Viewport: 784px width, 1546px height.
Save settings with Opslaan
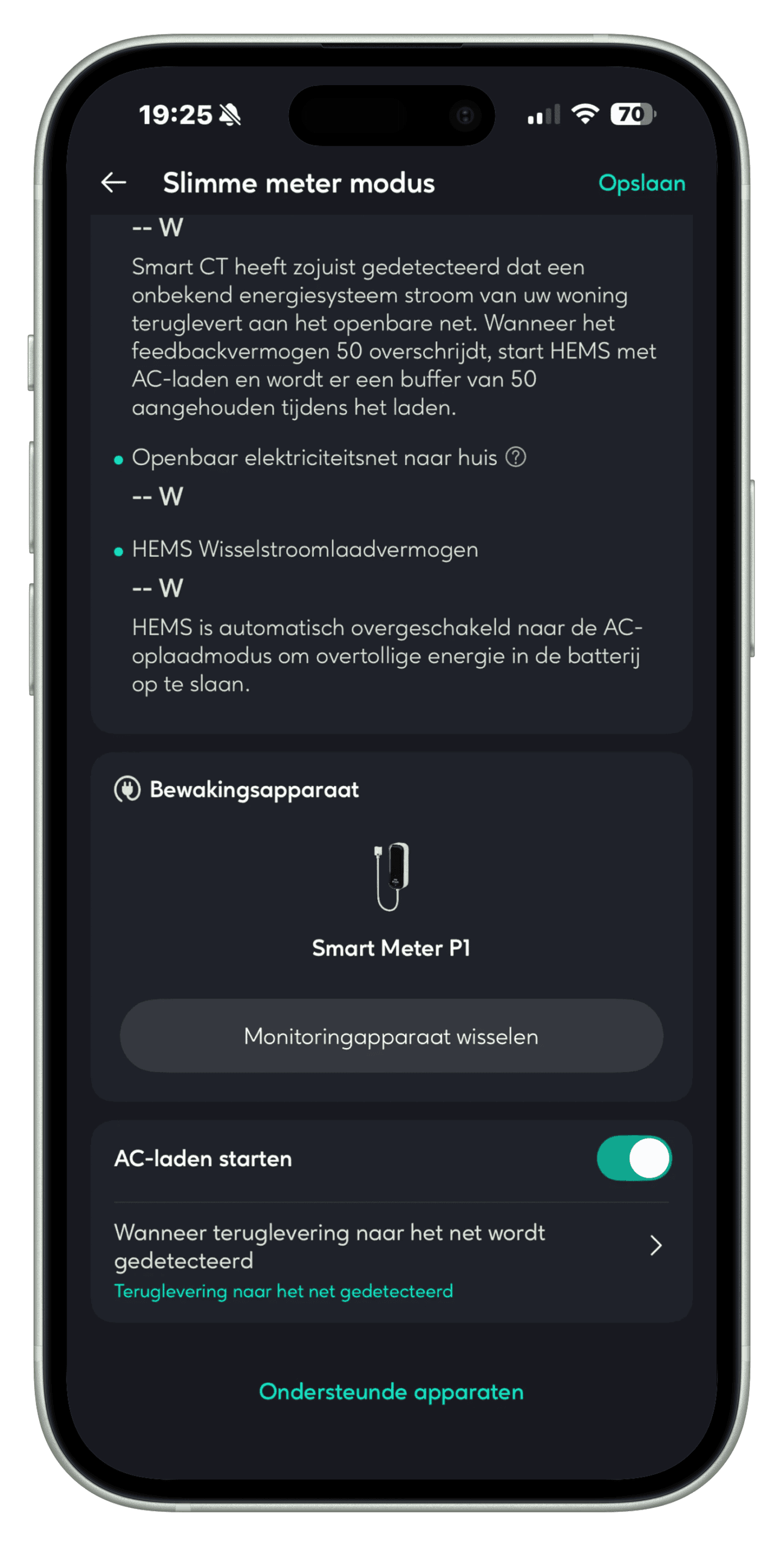(641, 183)
